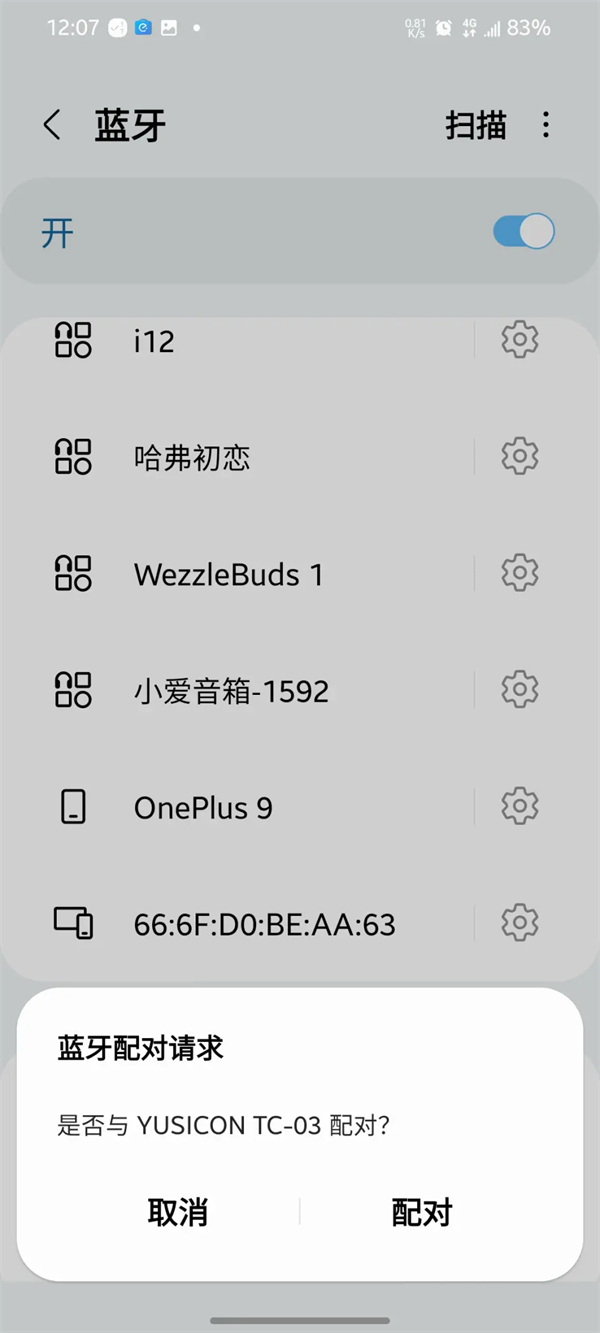
Task: Open settings gear for OnePlus 9
Action: (519, 807)
